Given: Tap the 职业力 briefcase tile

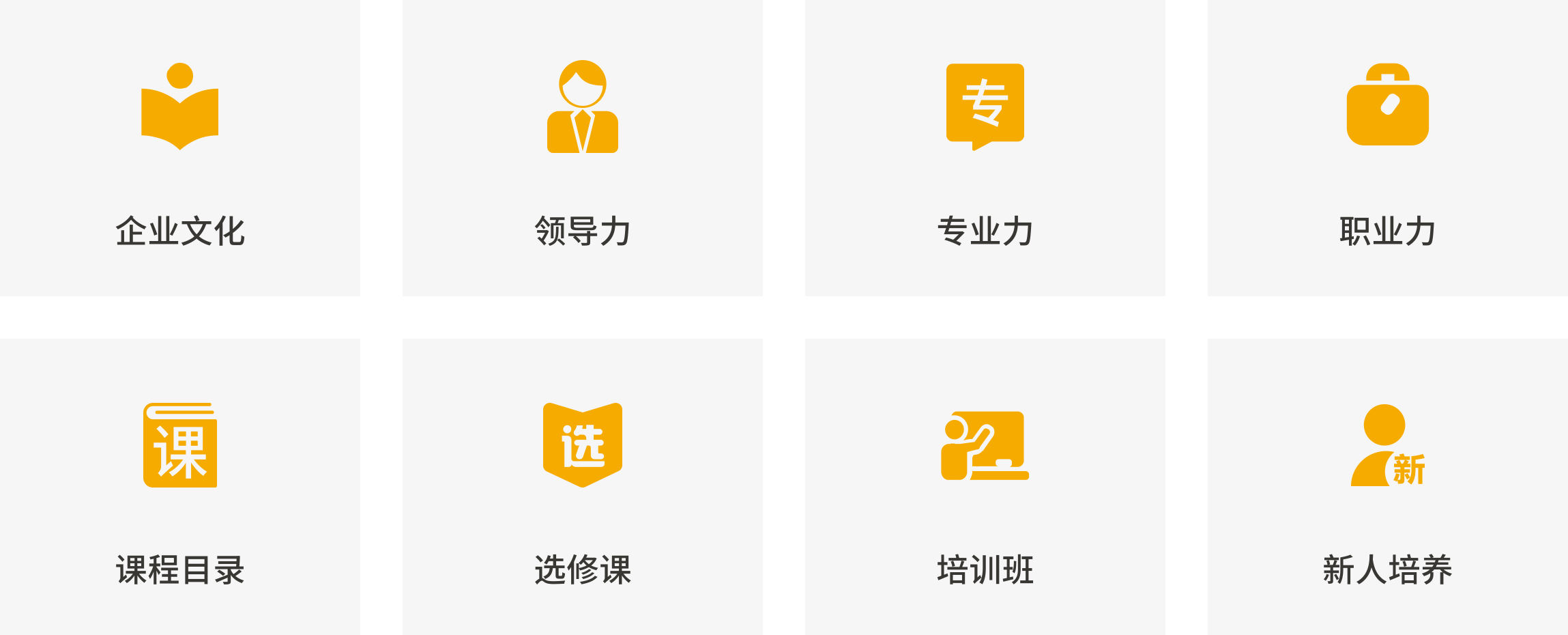Looking at the screenshot, I should click(1387, 147).
